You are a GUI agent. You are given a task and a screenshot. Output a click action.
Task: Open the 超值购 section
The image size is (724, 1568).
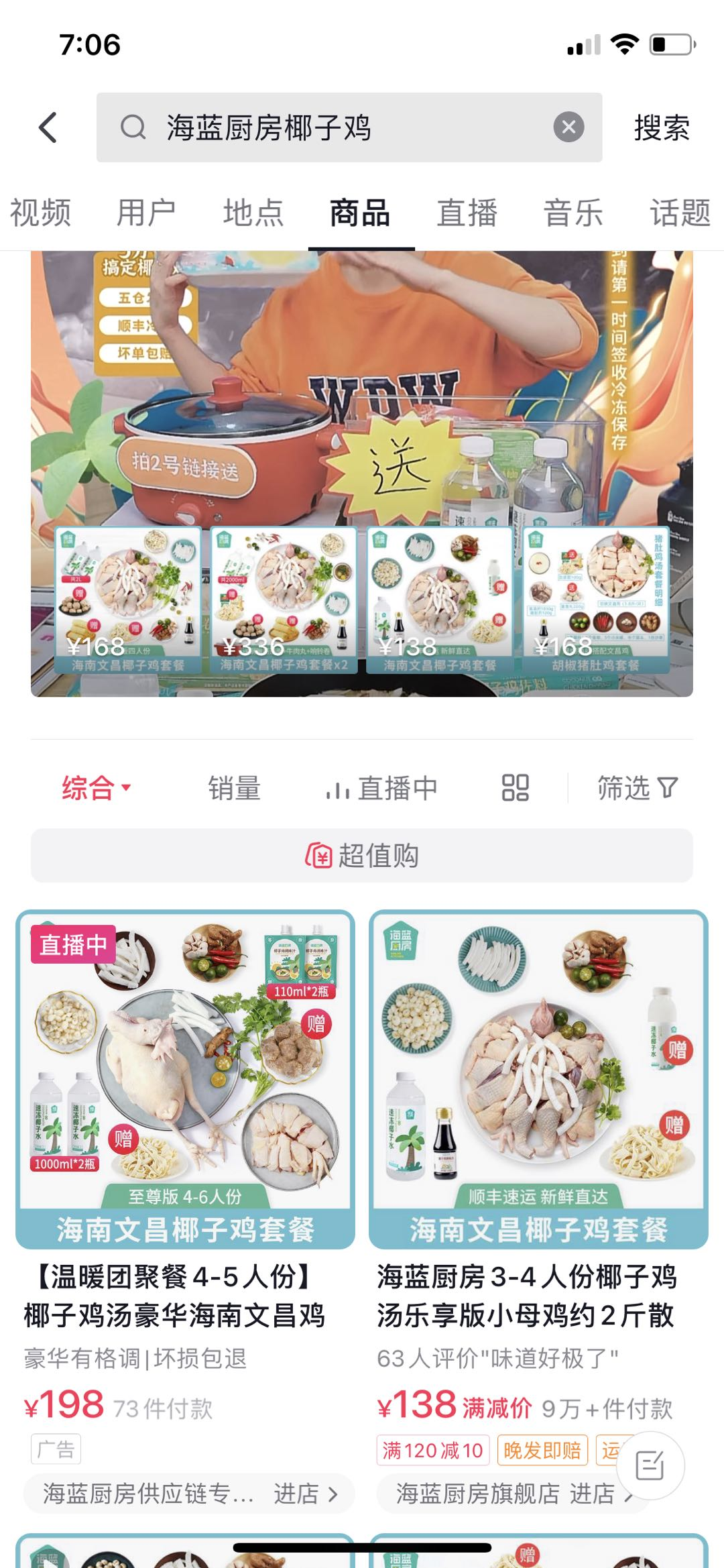click(x=362, y=856)
